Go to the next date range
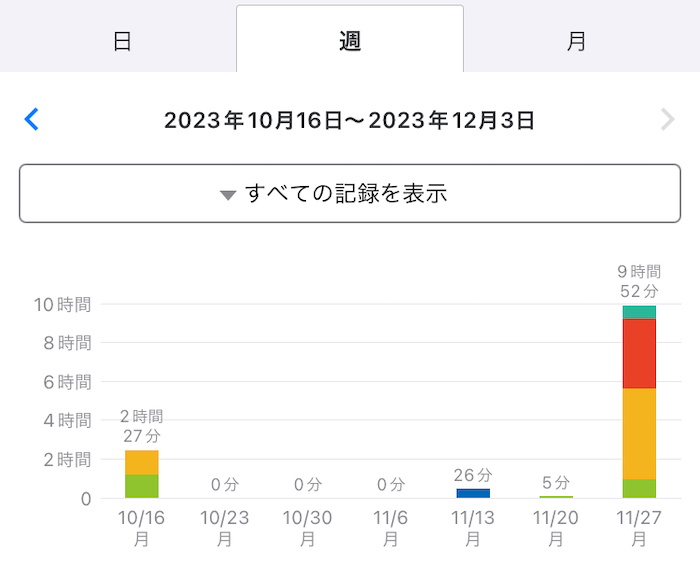This screenshot has height=567, width=700. [x=668, y=120]
